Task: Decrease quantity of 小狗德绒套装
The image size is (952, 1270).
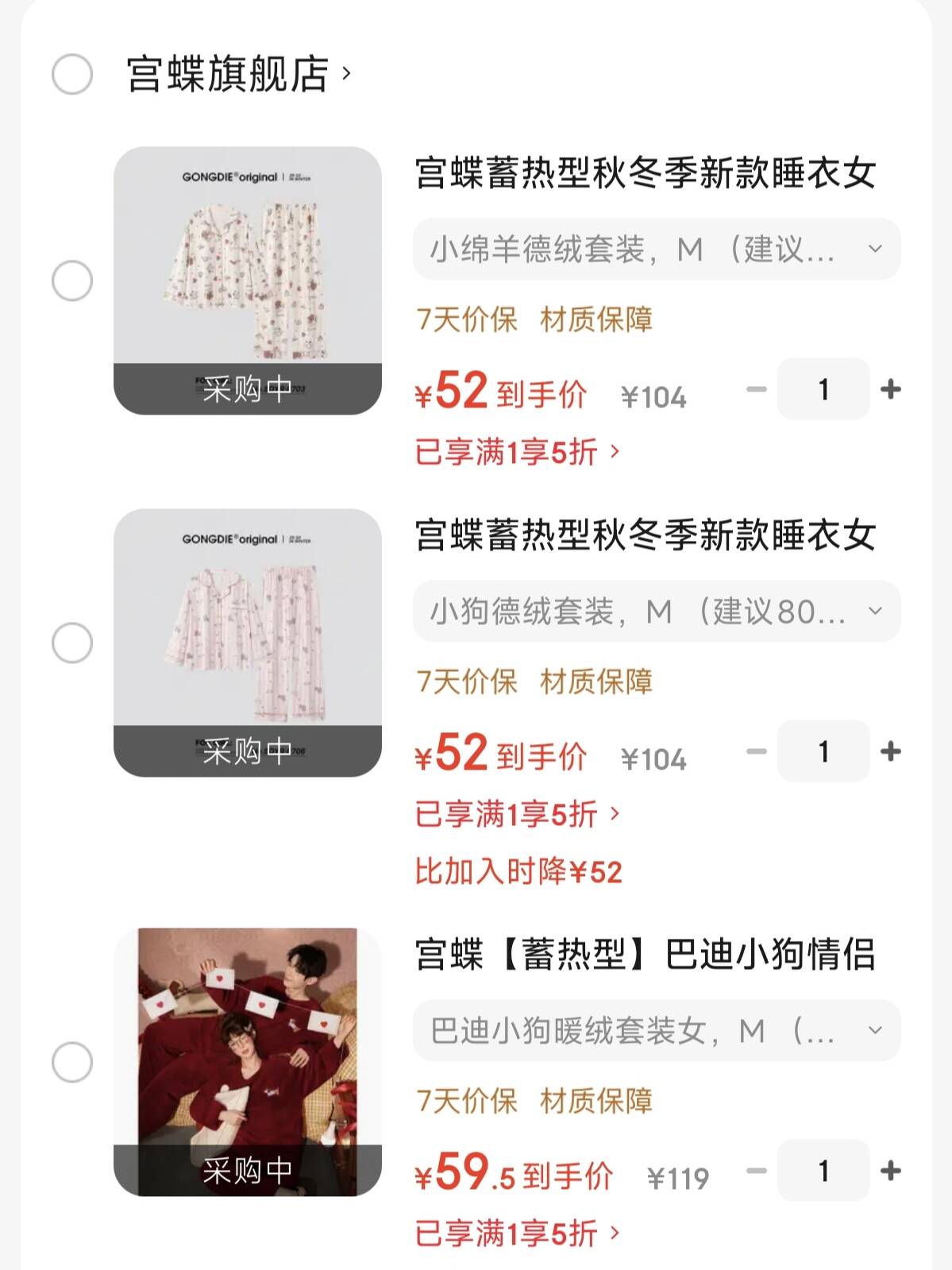Action: pyautogui.click(x=757, y=751)
